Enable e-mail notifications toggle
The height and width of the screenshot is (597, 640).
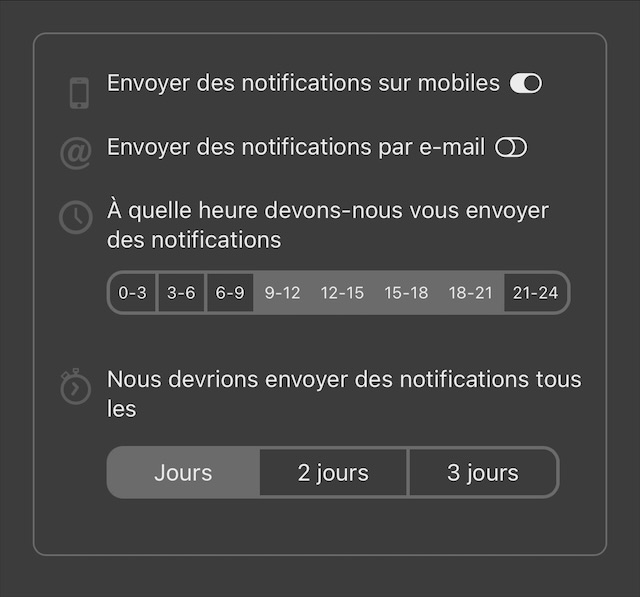coord(510,148)
